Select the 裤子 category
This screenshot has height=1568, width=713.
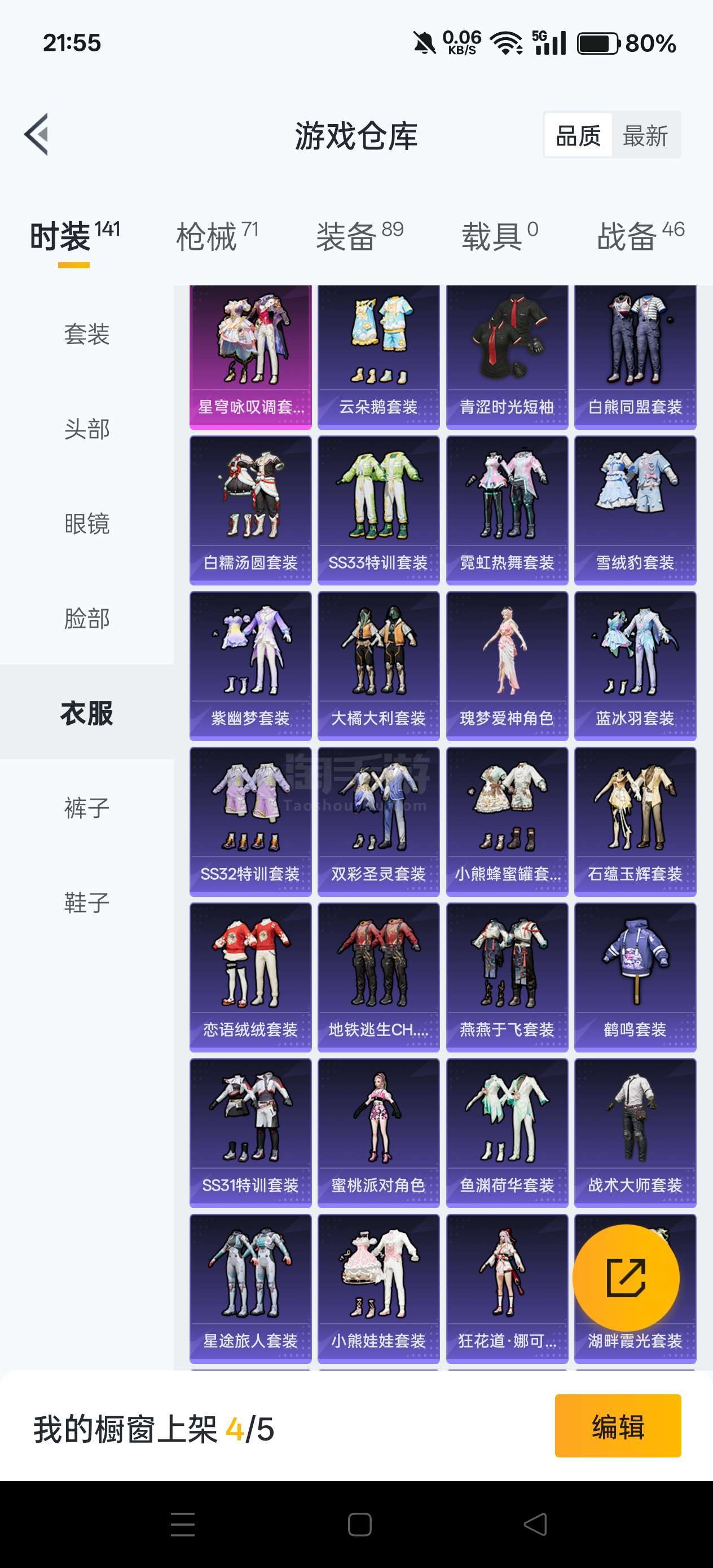pyautogui.click(x=86, y=808)
